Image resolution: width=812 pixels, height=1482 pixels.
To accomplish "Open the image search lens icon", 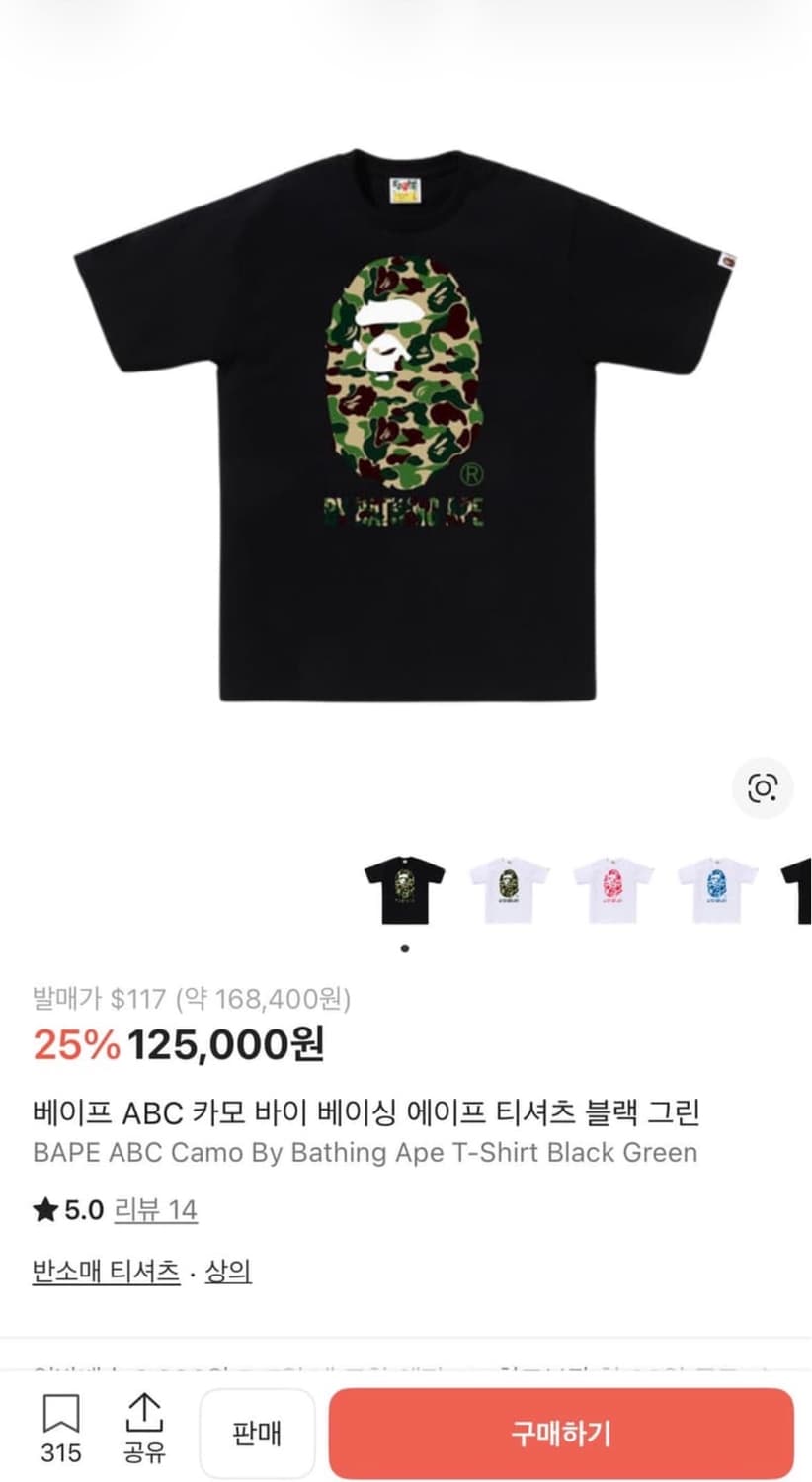I will (762, 787).
